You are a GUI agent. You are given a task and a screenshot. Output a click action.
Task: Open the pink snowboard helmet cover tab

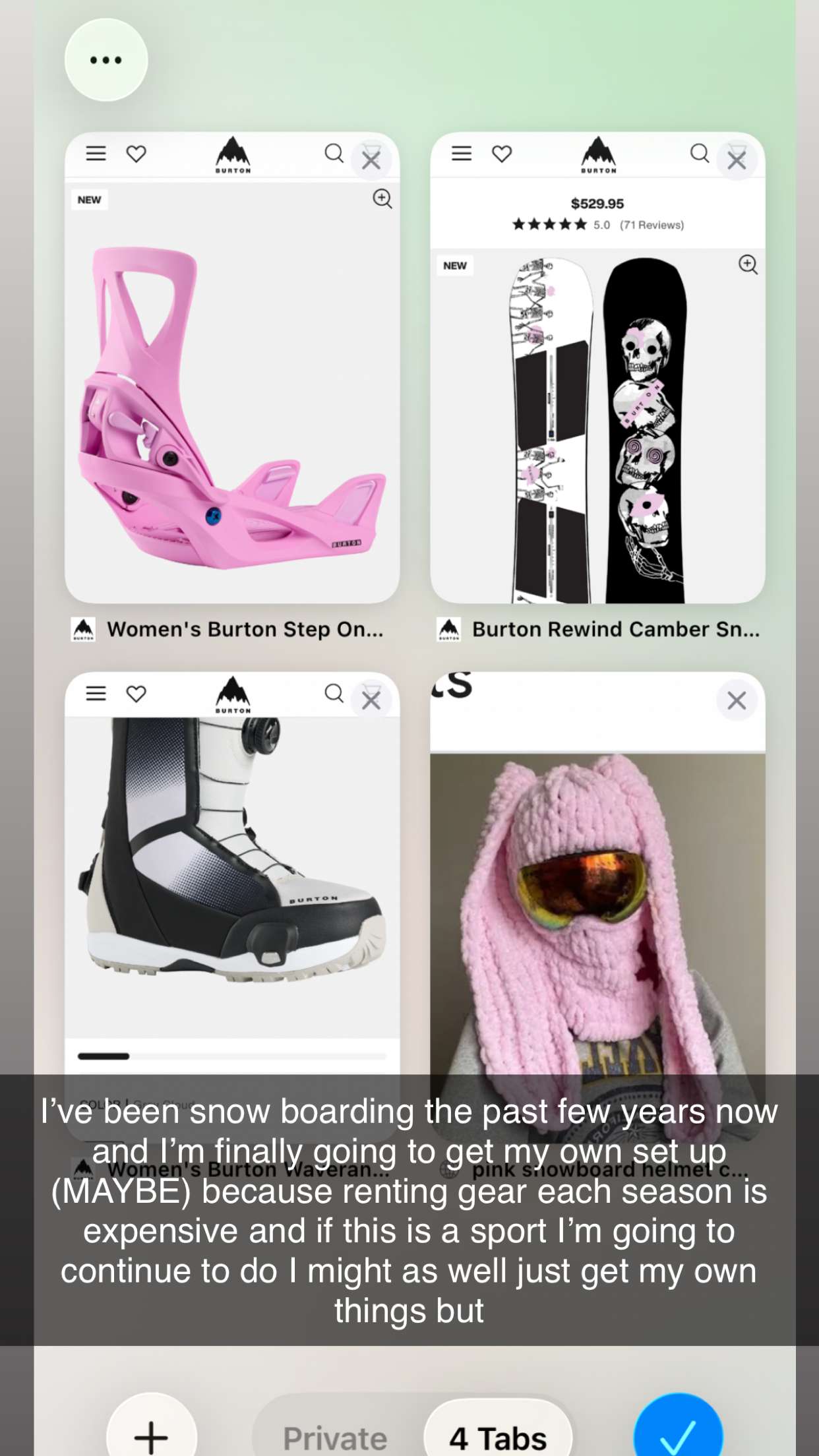pos(597,910)
